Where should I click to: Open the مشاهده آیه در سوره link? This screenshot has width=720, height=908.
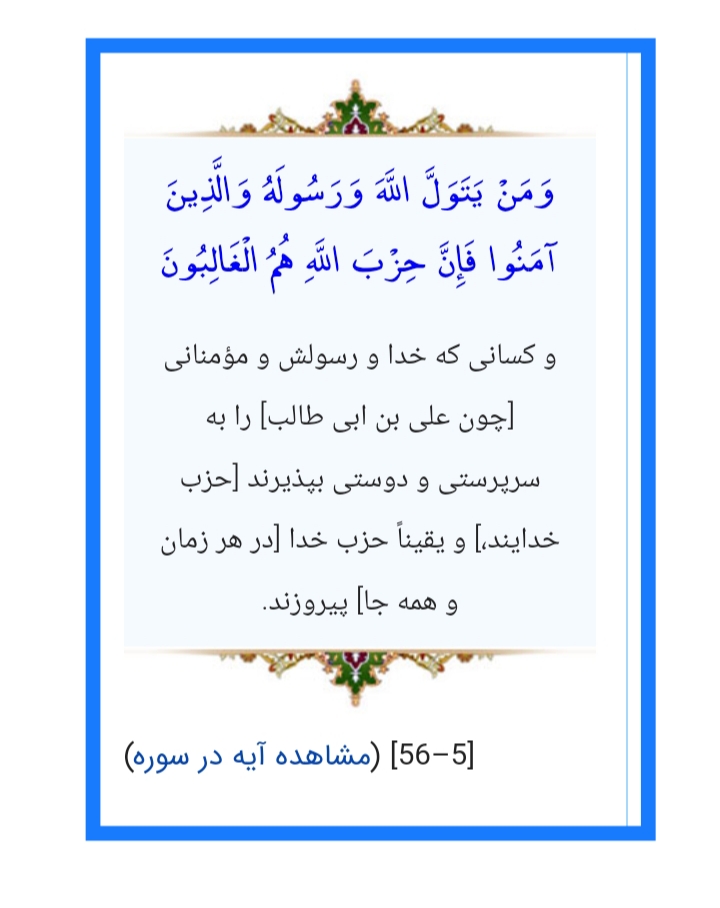[251, 753]
